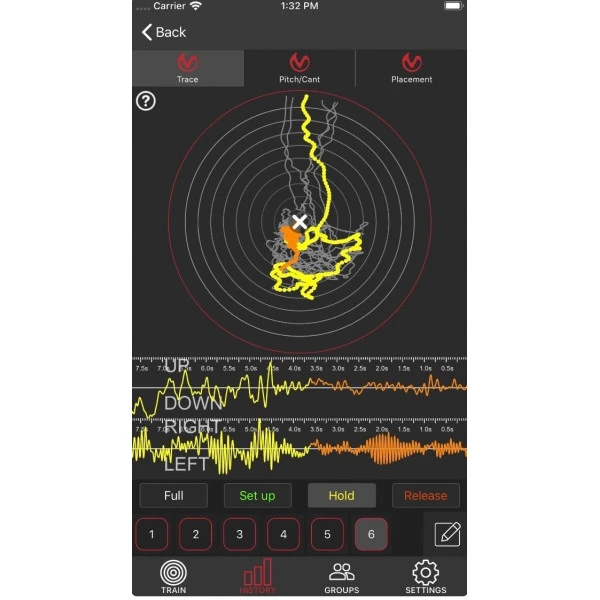The image size is (600, 600).
Task: View shot number 5
Action: click(327, 535)
